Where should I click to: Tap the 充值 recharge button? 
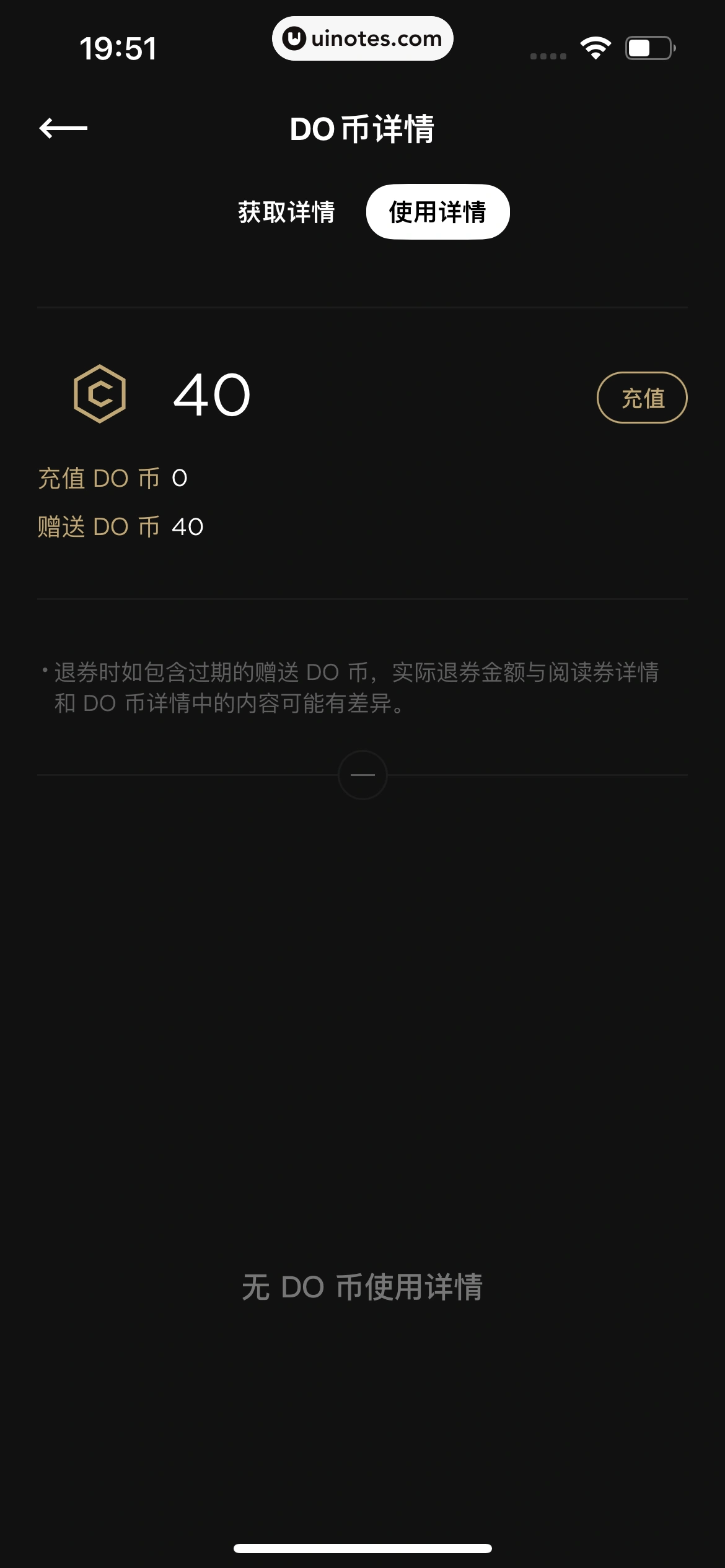point(643,398)
